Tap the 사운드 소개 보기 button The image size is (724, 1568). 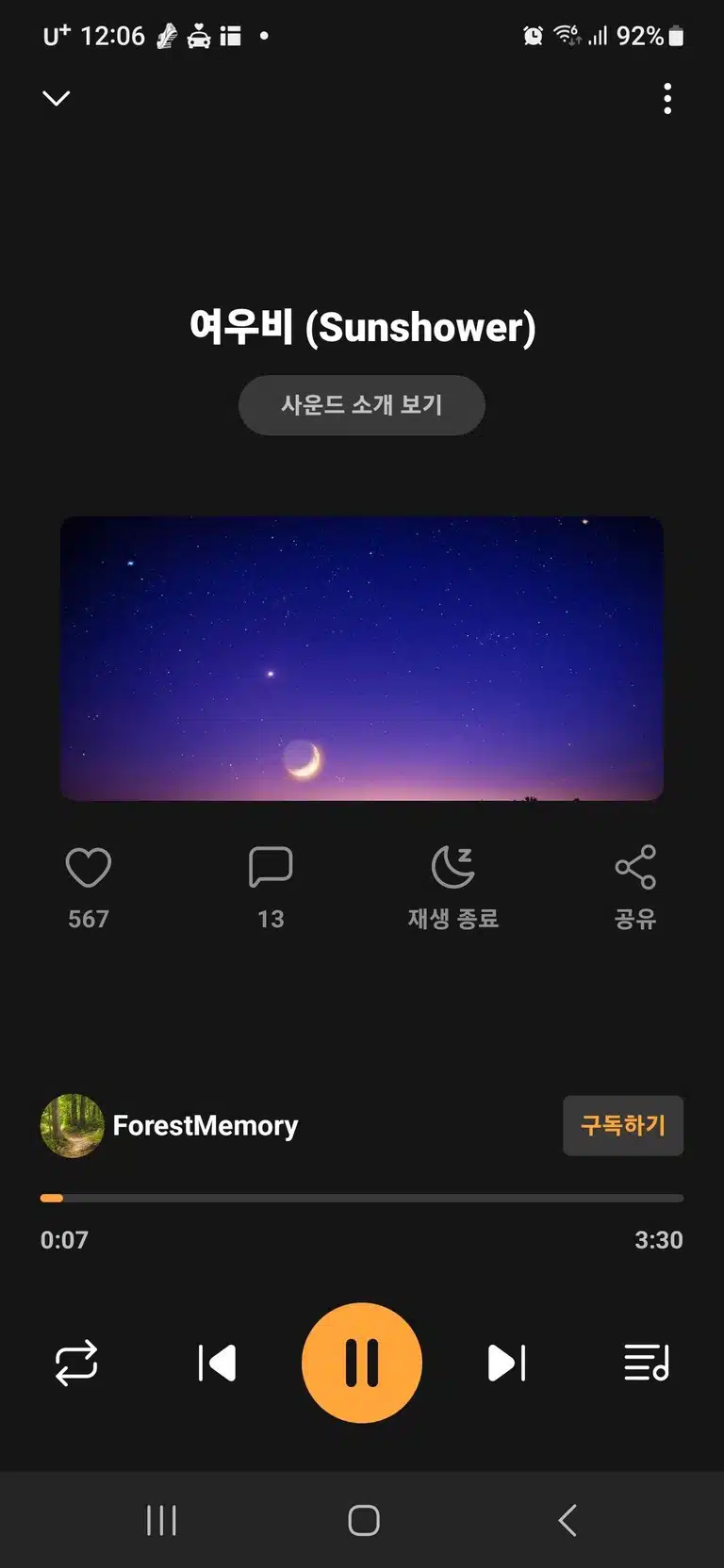pos(362,405)
